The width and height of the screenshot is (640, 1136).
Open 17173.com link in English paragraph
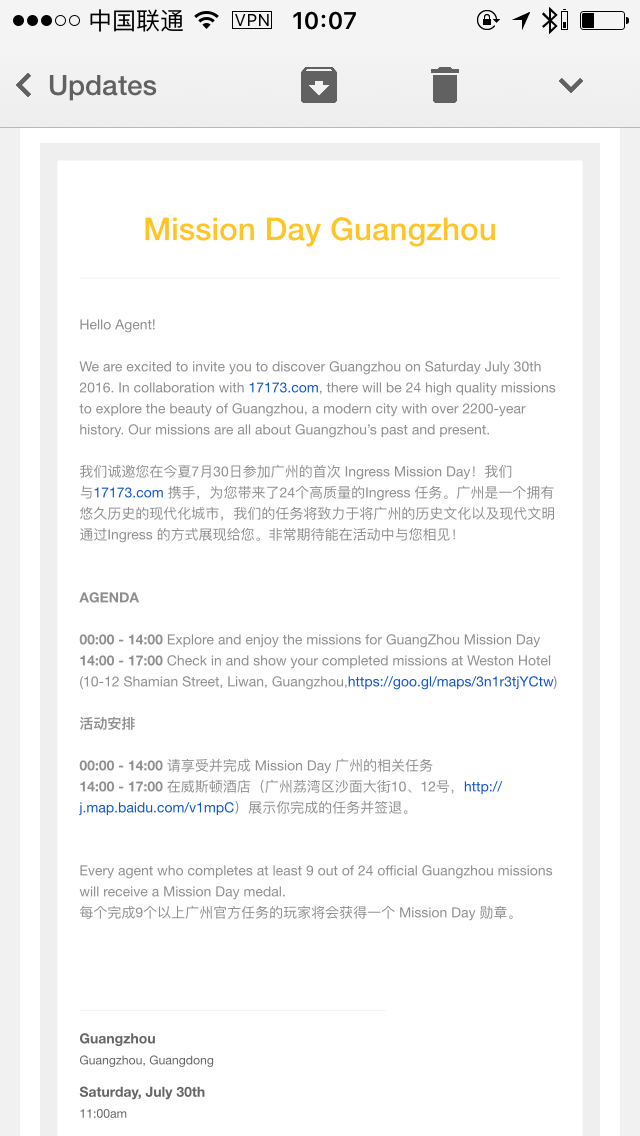point(284,388)
